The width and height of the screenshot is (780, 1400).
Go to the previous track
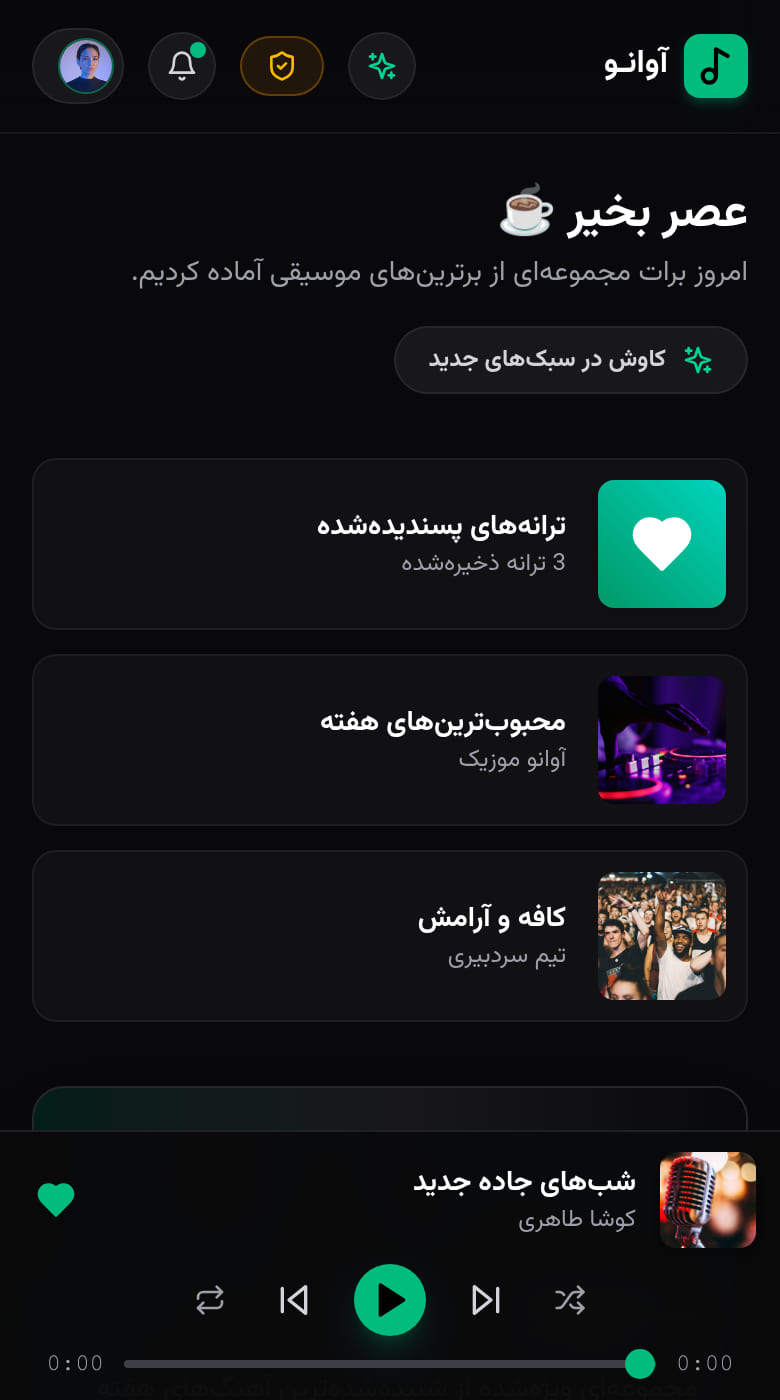pyautogui.click(x=294, y=1300)
